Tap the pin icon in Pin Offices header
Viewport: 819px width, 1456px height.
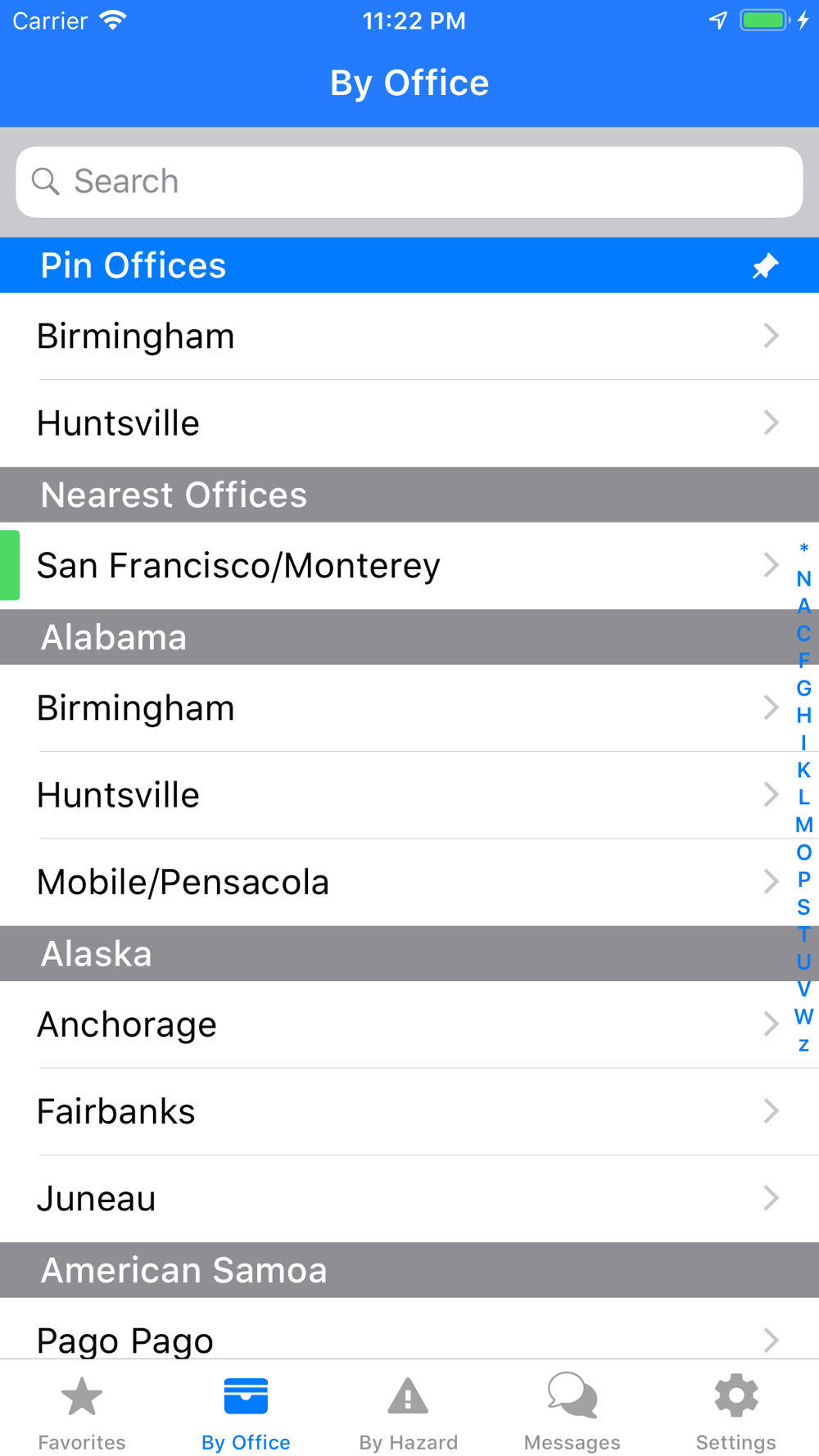click(x=765, y=266)
